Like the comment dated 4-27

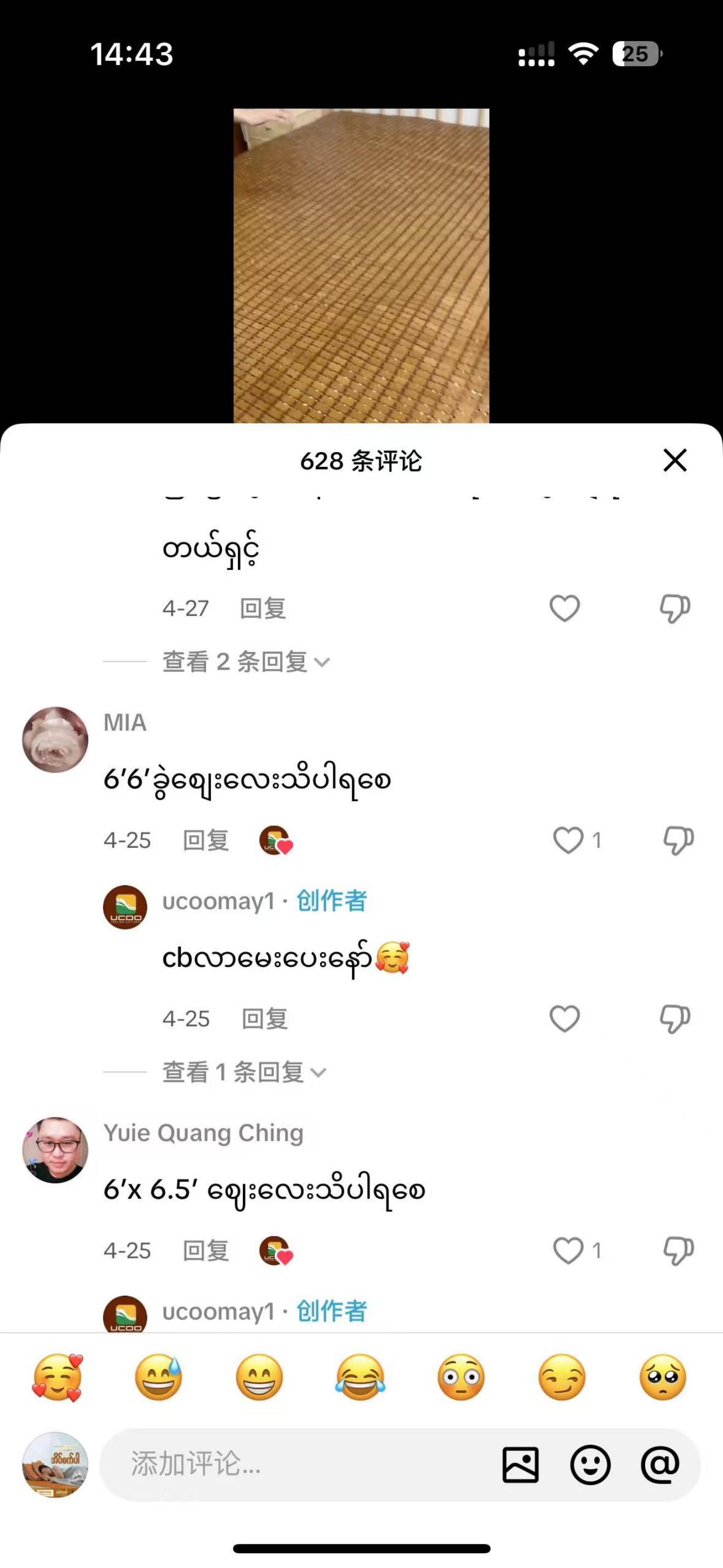click(564, 608)
